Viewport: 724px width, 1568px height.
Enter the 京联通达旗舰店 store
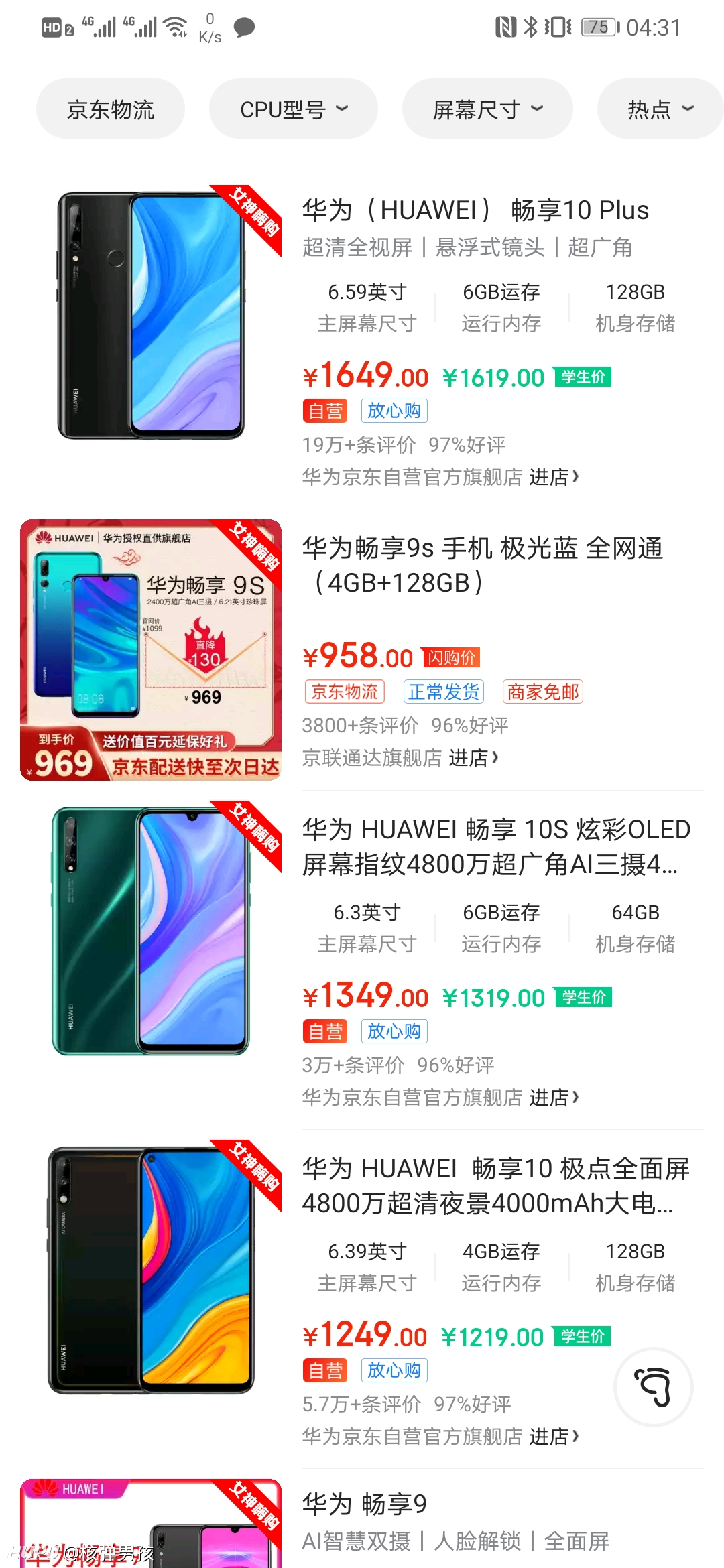[x=400, y=758]
